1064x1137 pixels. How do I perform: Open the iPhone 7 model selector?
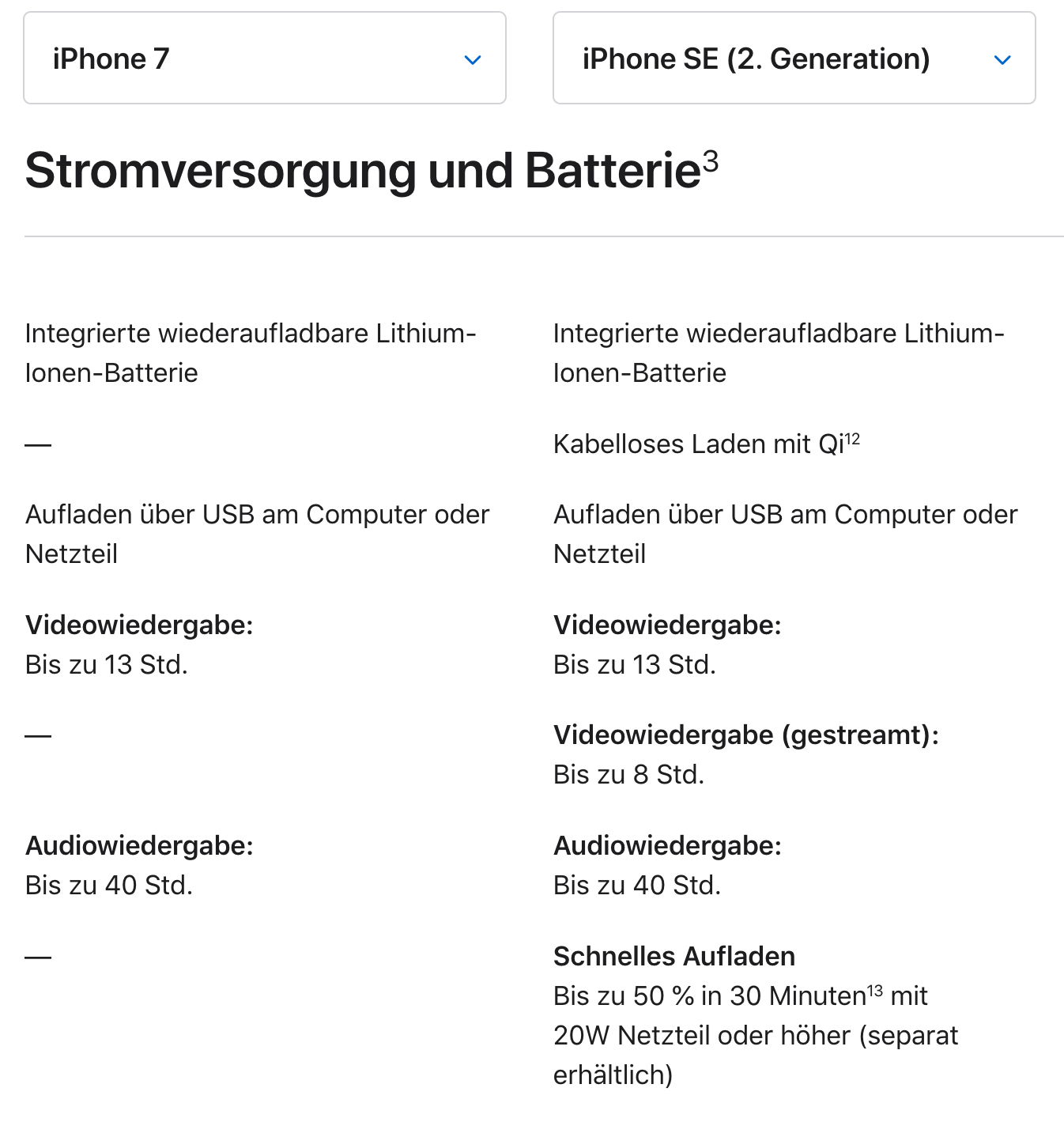click(264, 59)
